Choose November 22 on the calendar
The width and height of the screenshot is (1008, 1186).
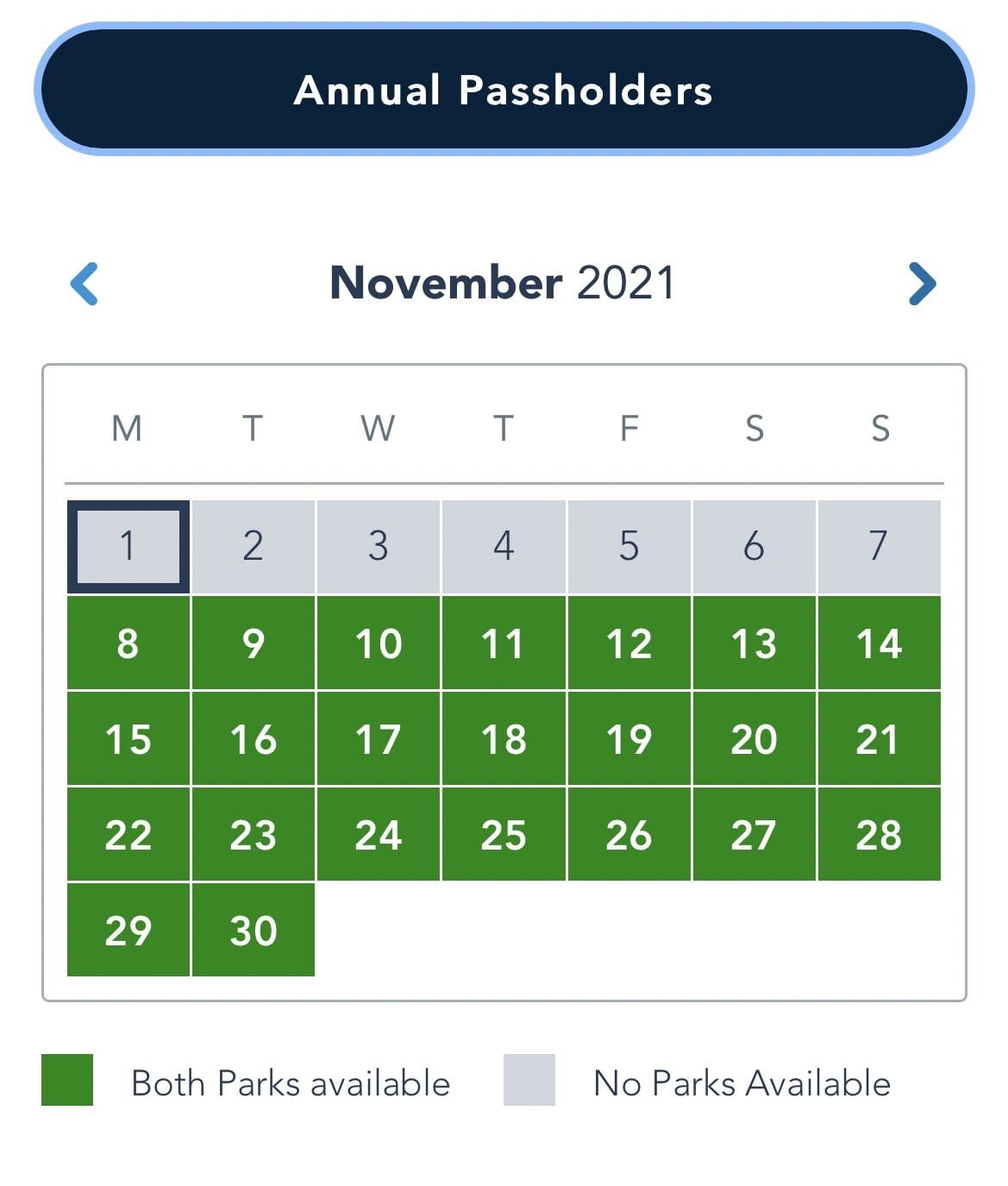point(128,835)
